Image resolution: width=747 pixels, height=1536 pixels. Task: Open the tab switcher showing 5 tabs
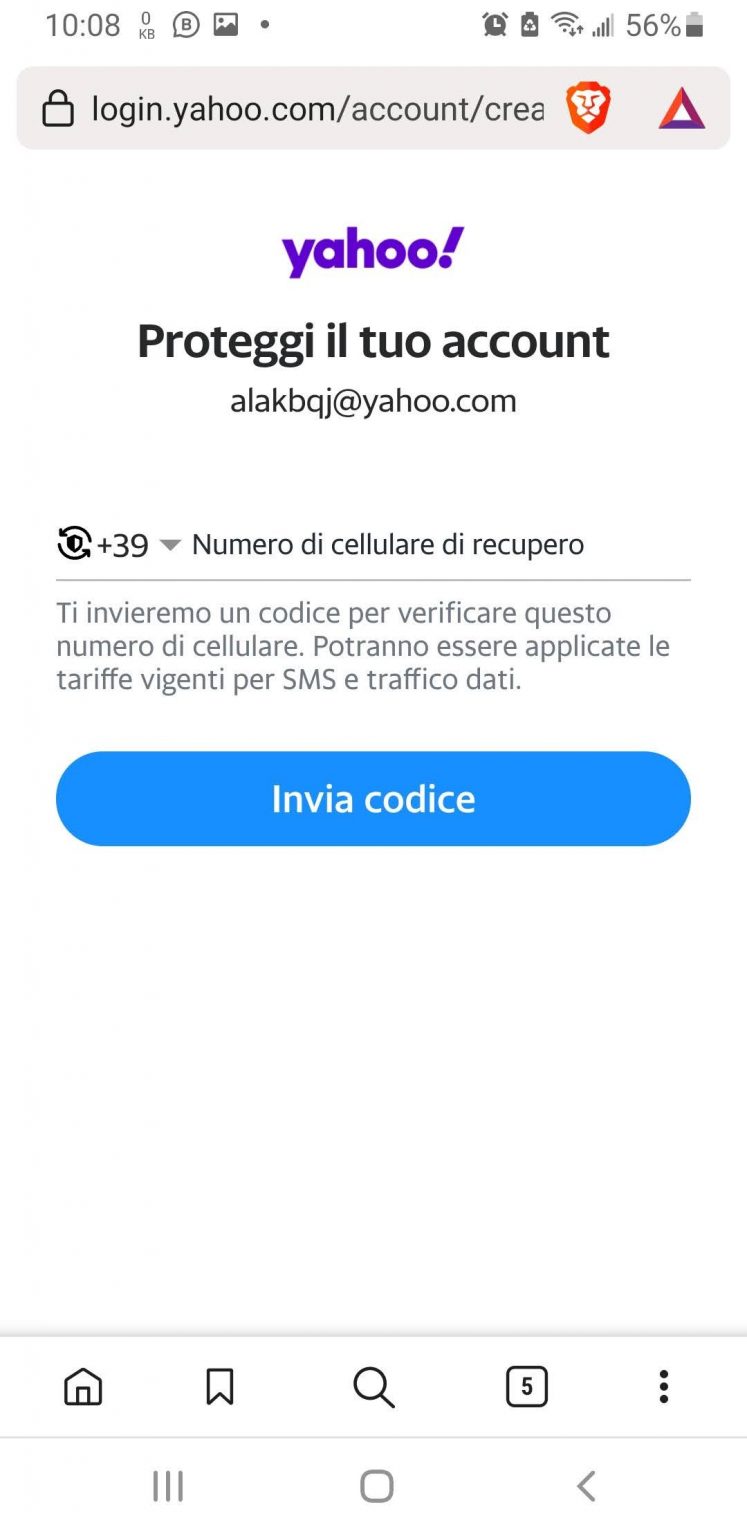(x=527, y=1387)
